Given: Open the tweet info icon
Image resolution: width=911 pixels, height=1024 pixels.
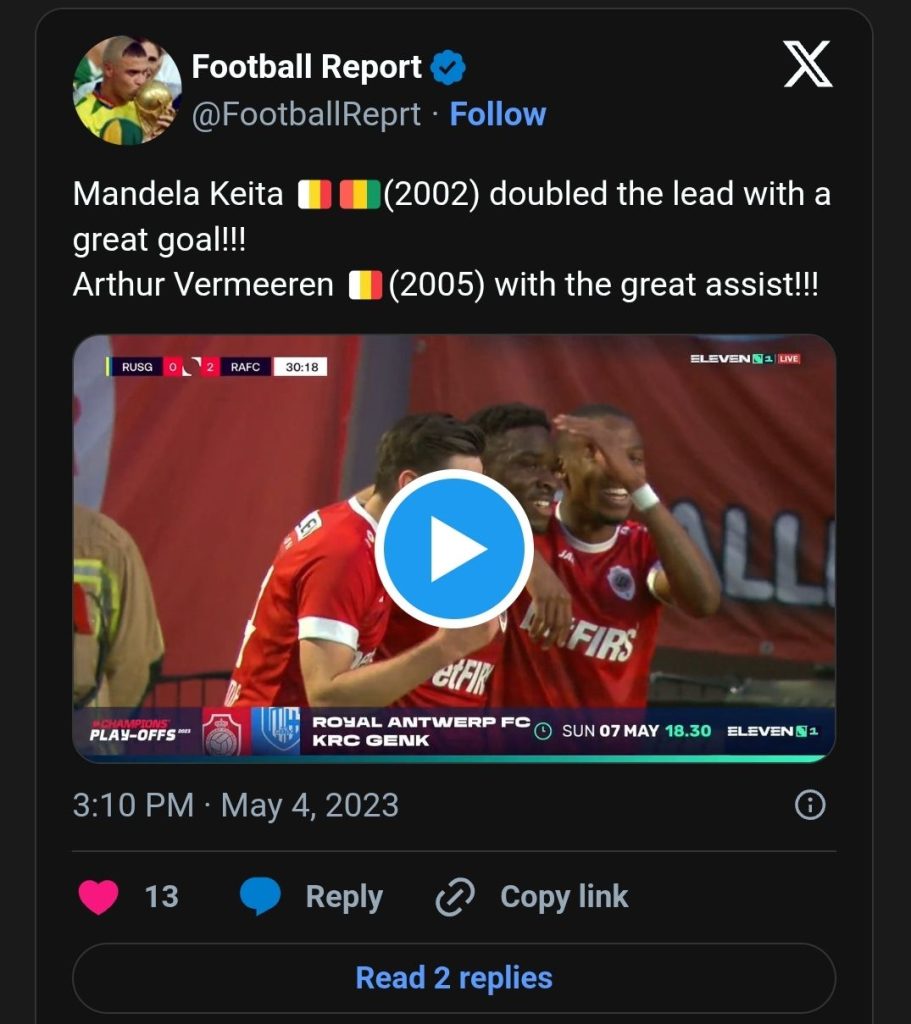Looking at the screenshot, I should [809, 805].
